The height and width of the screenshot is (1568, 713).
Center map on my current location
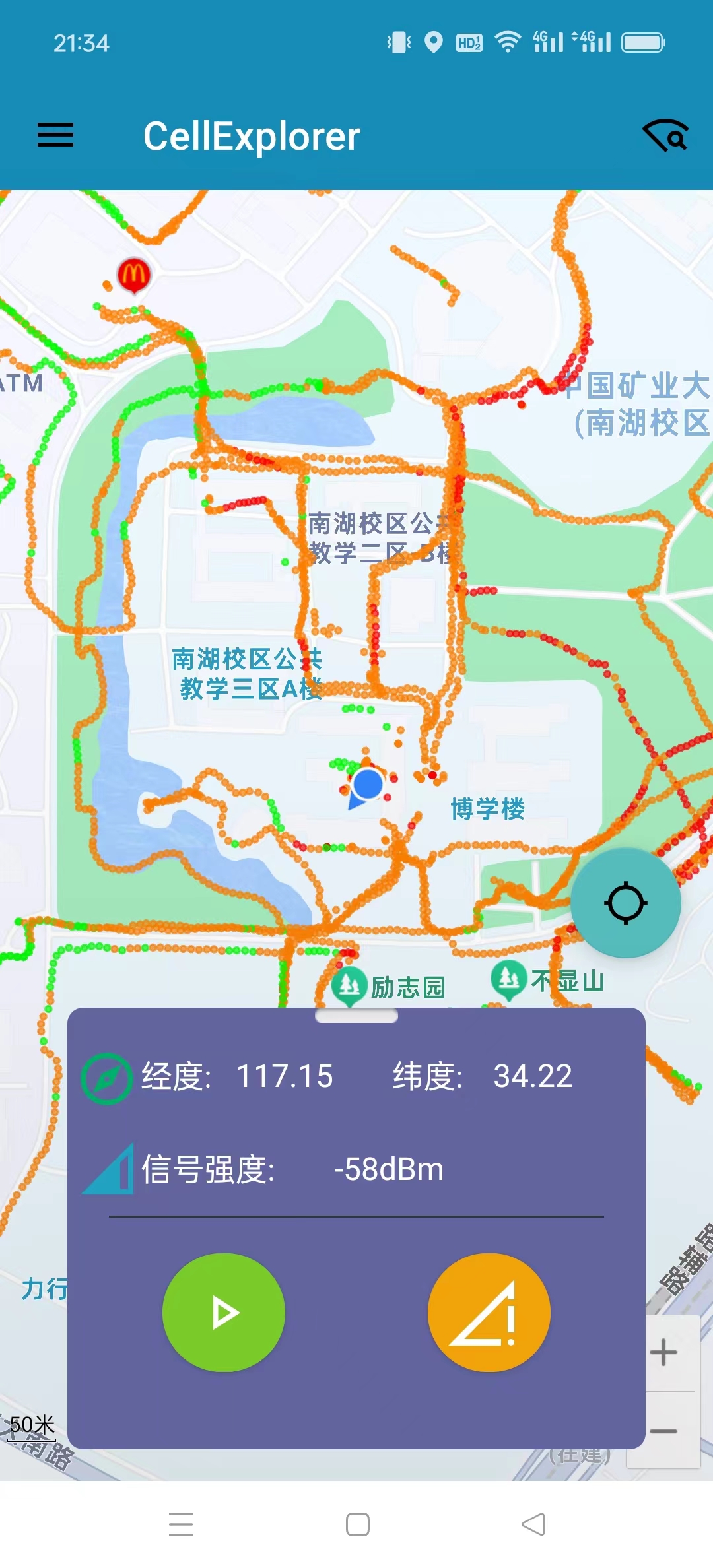tap(625, 902)
